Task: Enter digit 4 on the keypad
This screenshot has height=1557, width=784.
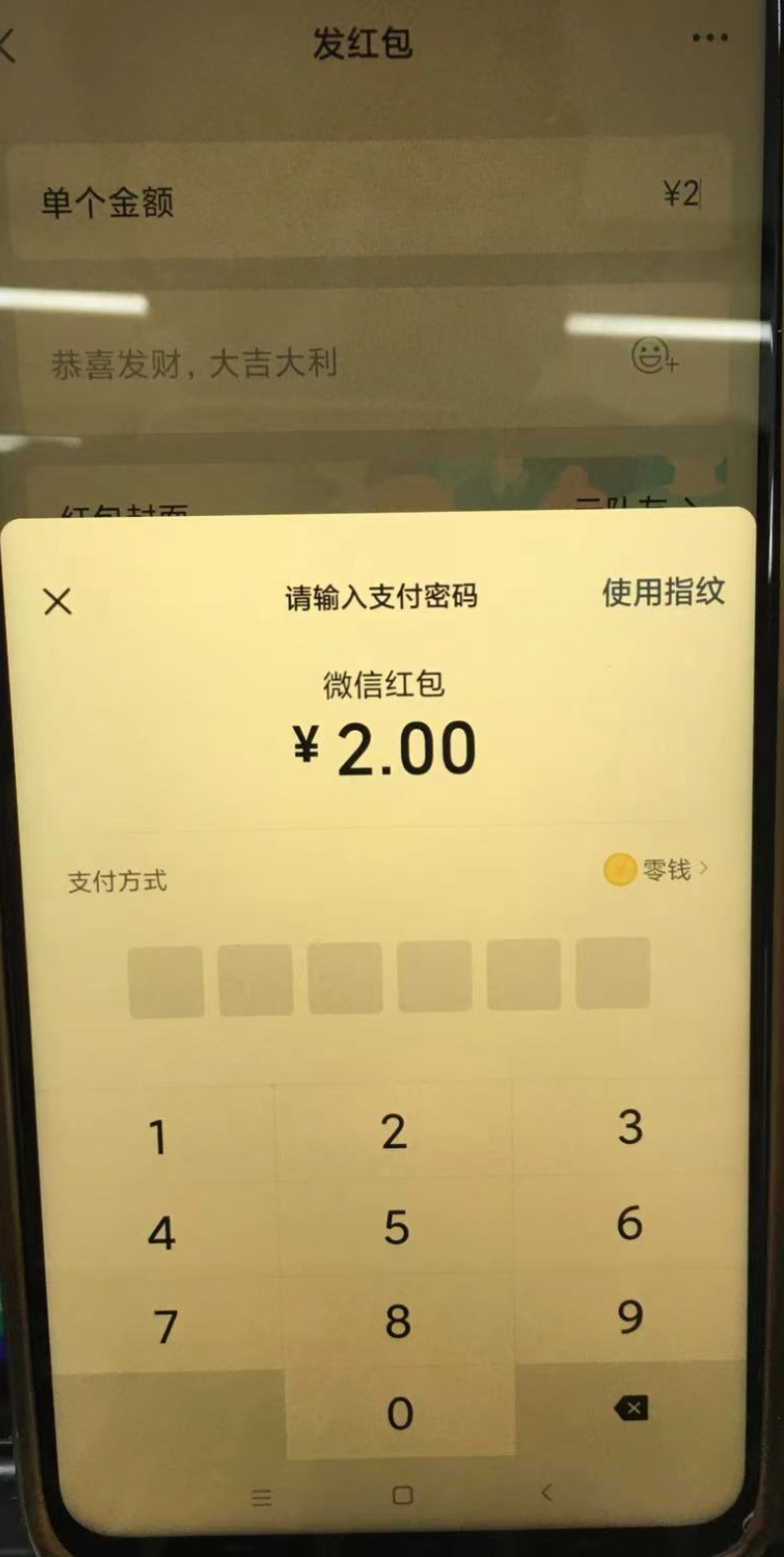Action: tap(161, 1233)
